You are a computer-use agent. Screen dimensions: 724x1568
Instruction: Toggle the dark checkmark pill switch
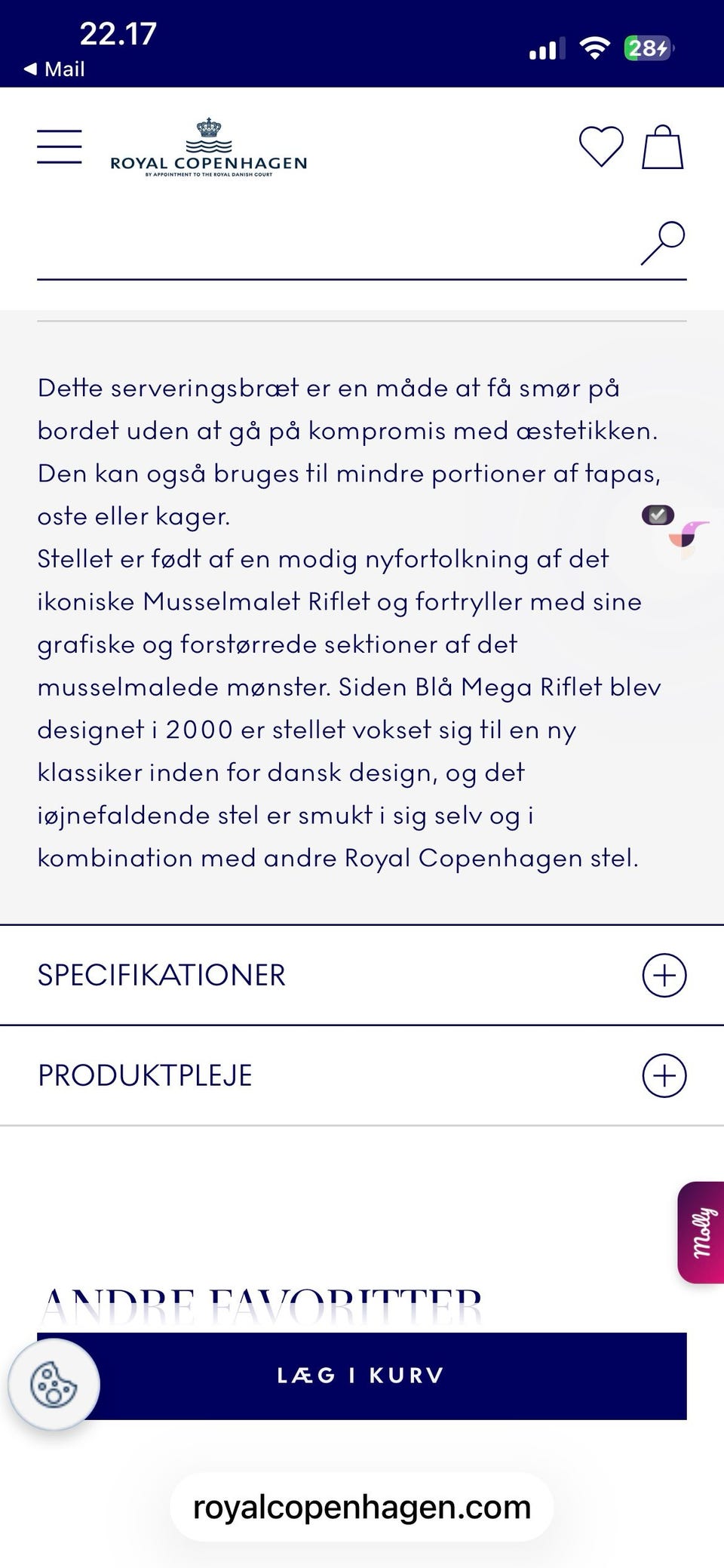pyautogui.click(x=658, y=515)
